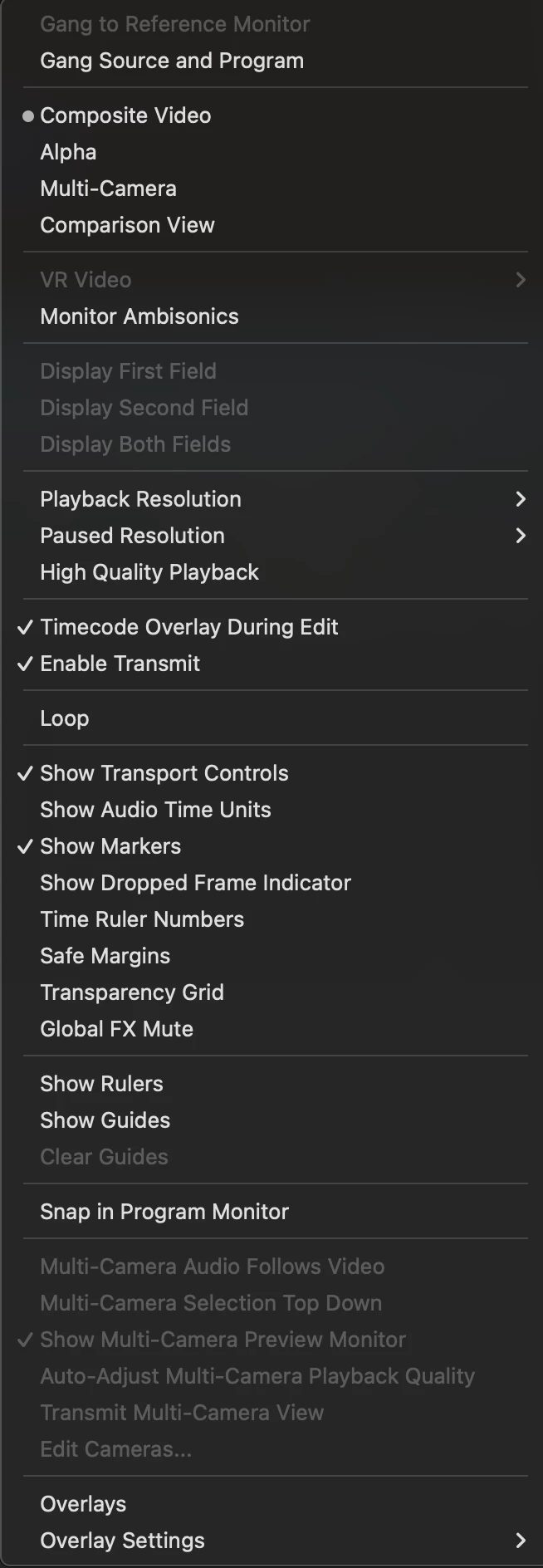Uncheck Show Markers
This screenshot has height=1568, width=543.
pyautogui.click(x=110, y=846)
